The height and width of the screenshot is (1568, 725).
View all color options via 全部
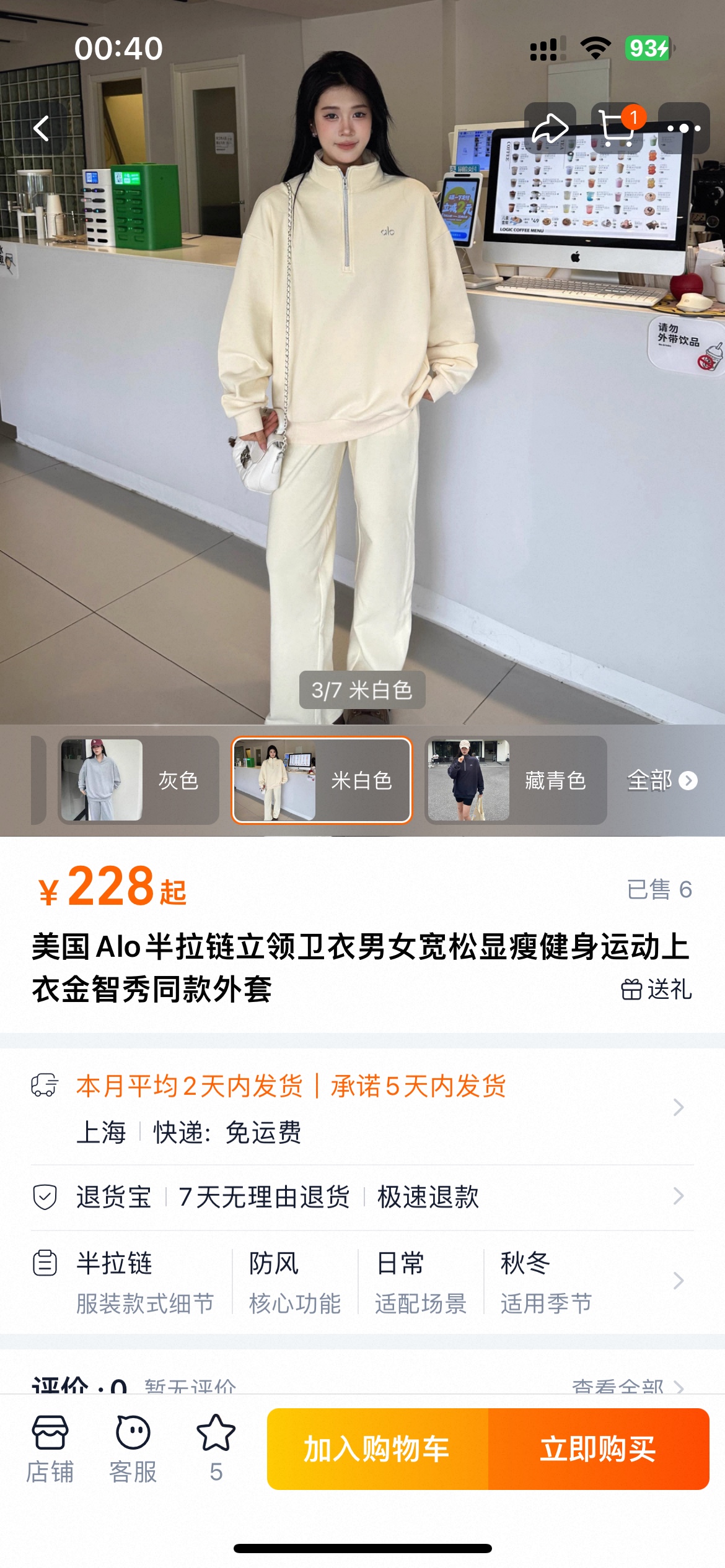click(662, 780)
